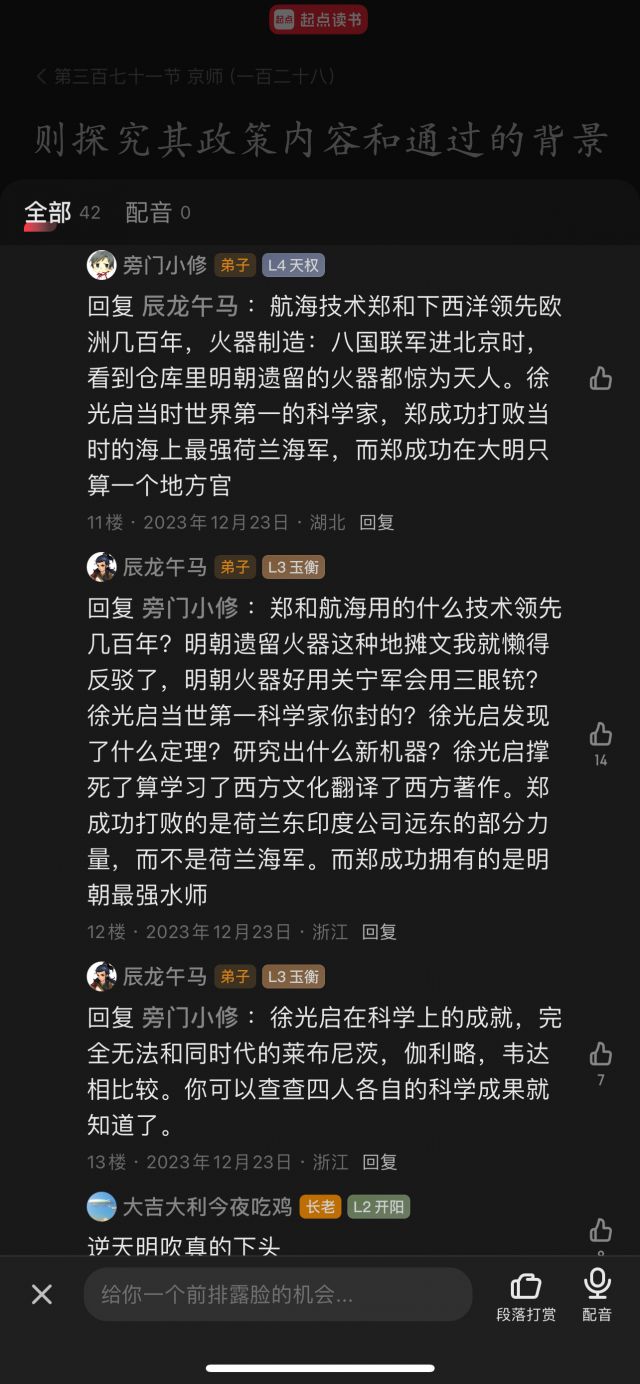The height and width of the screenshot is (1384, 640).
Task: Open the 起点读书 banner at top
Action: tap(319, 20)
